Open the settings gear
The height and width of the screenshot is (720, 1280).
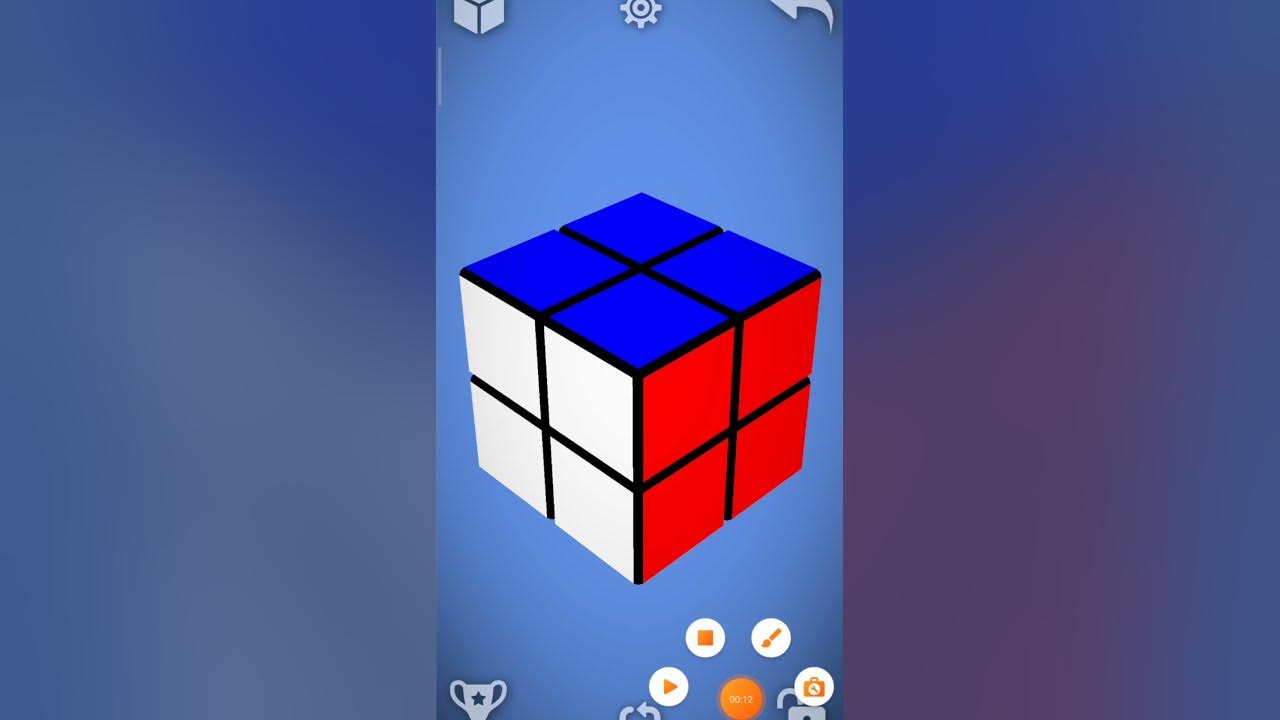[x=640, y=11]
